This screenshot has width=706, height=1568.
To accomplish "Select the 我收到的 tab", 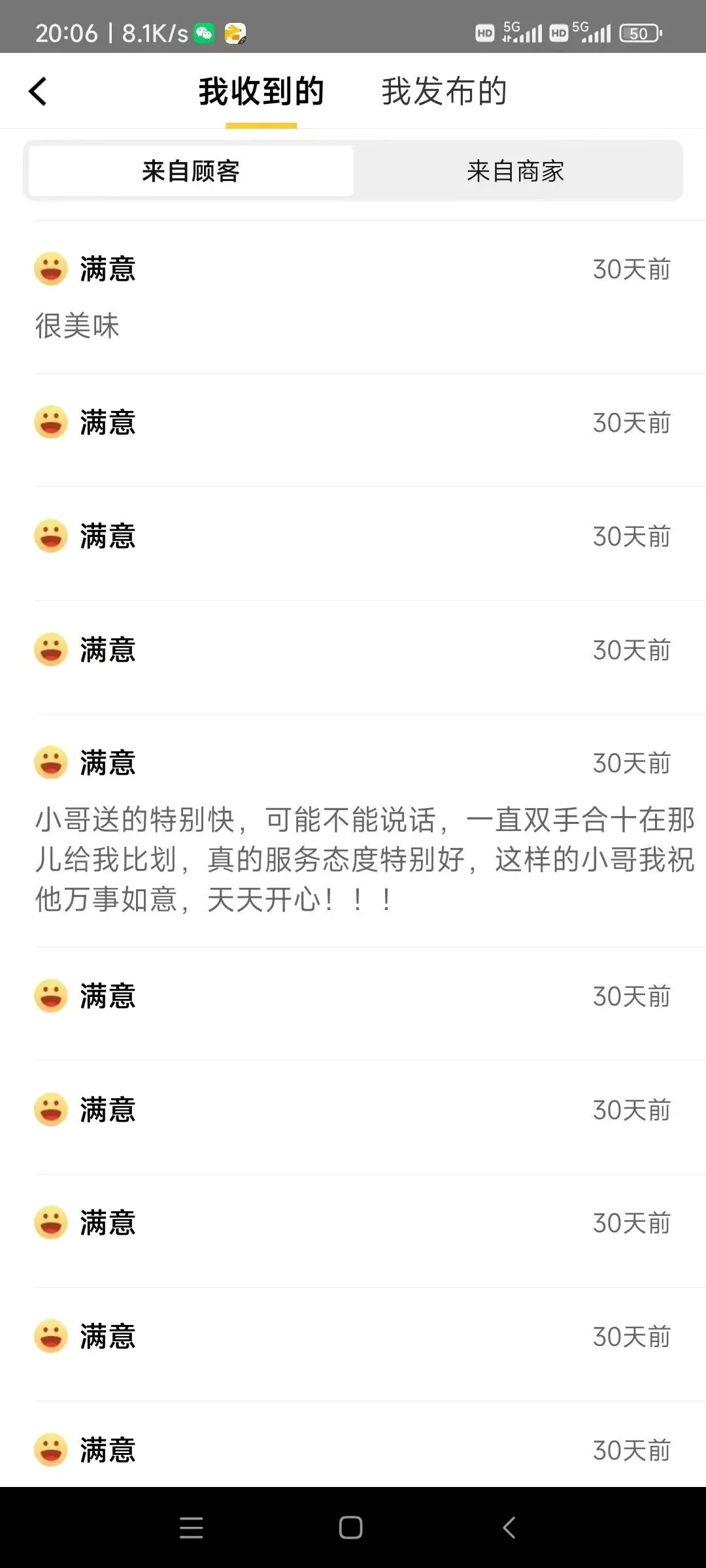I will 261,91.
